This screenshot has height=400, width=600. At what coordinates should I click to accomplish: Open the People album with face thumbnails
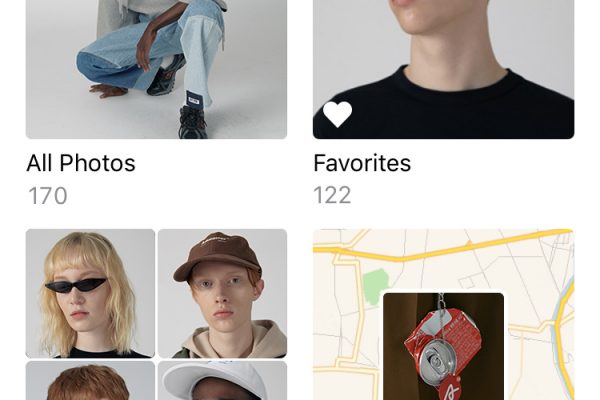point(156,315)
